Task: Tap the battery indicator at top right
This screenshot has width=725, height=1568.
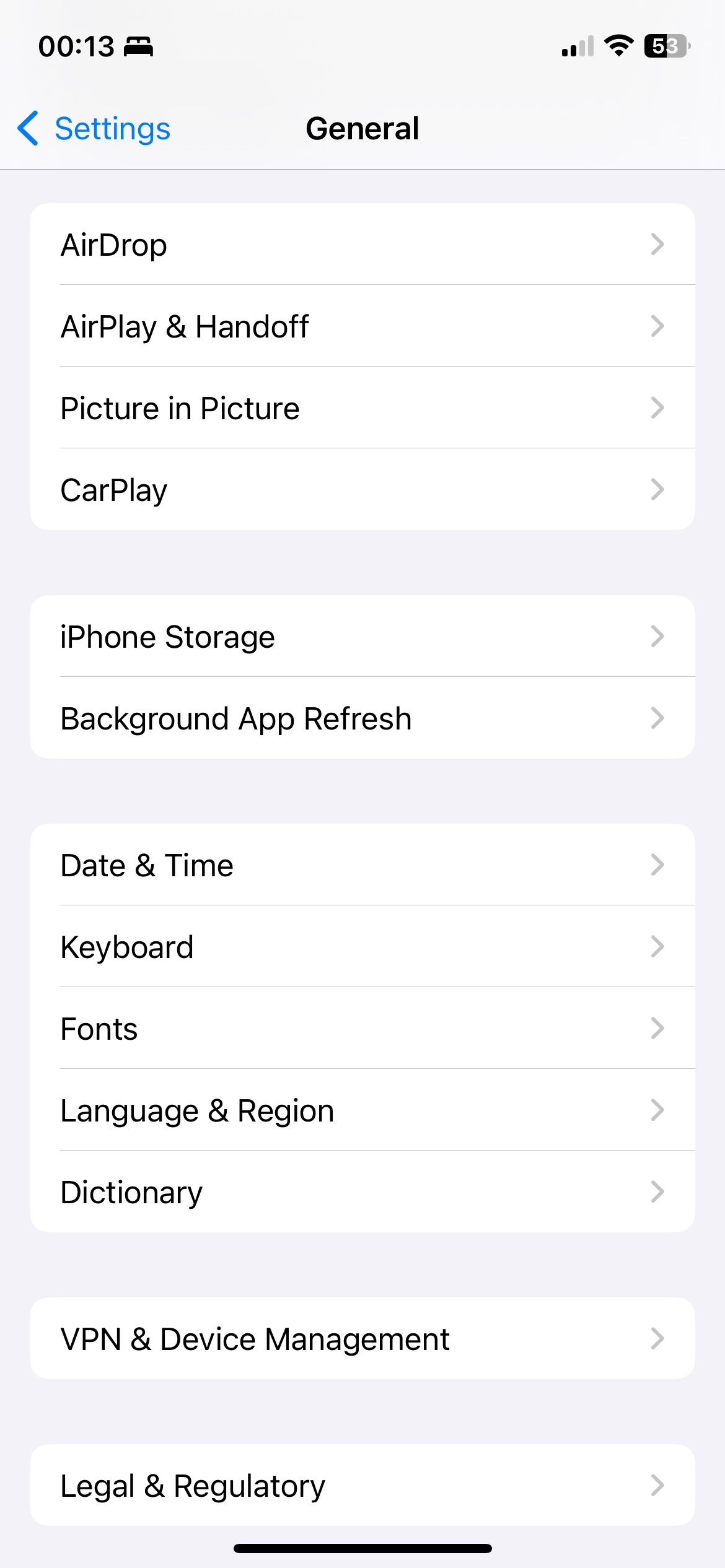Action: tap(666, 46)
